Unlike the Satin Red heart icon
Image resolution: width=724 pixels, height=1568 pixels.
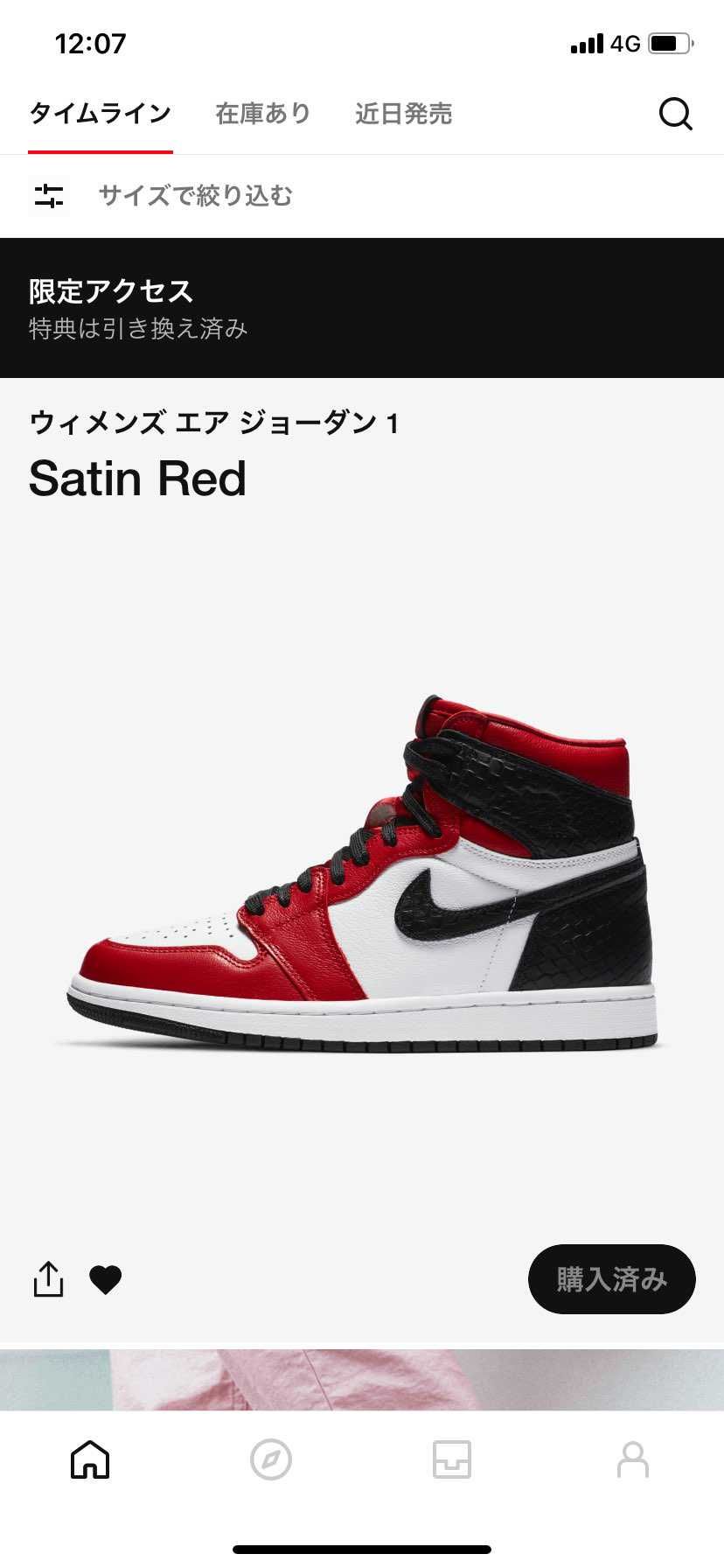point(106,1279)
